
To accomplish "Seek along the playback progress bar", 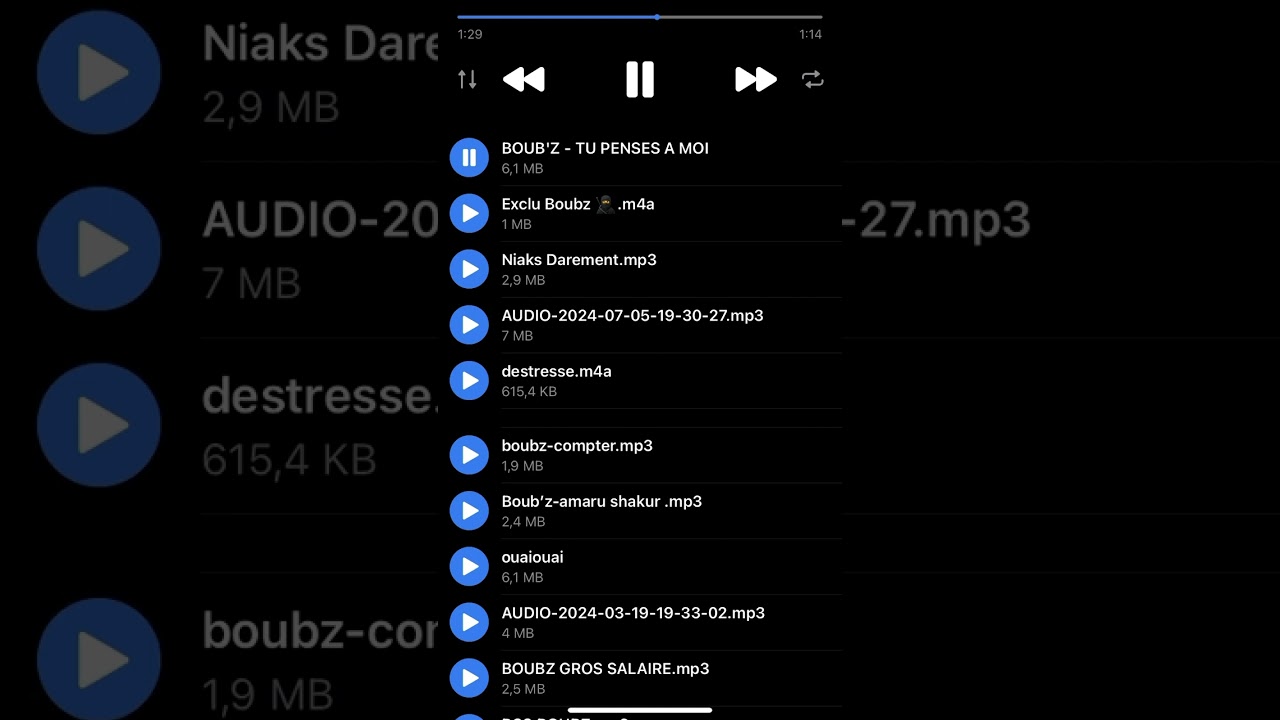I will pos(656,17).
